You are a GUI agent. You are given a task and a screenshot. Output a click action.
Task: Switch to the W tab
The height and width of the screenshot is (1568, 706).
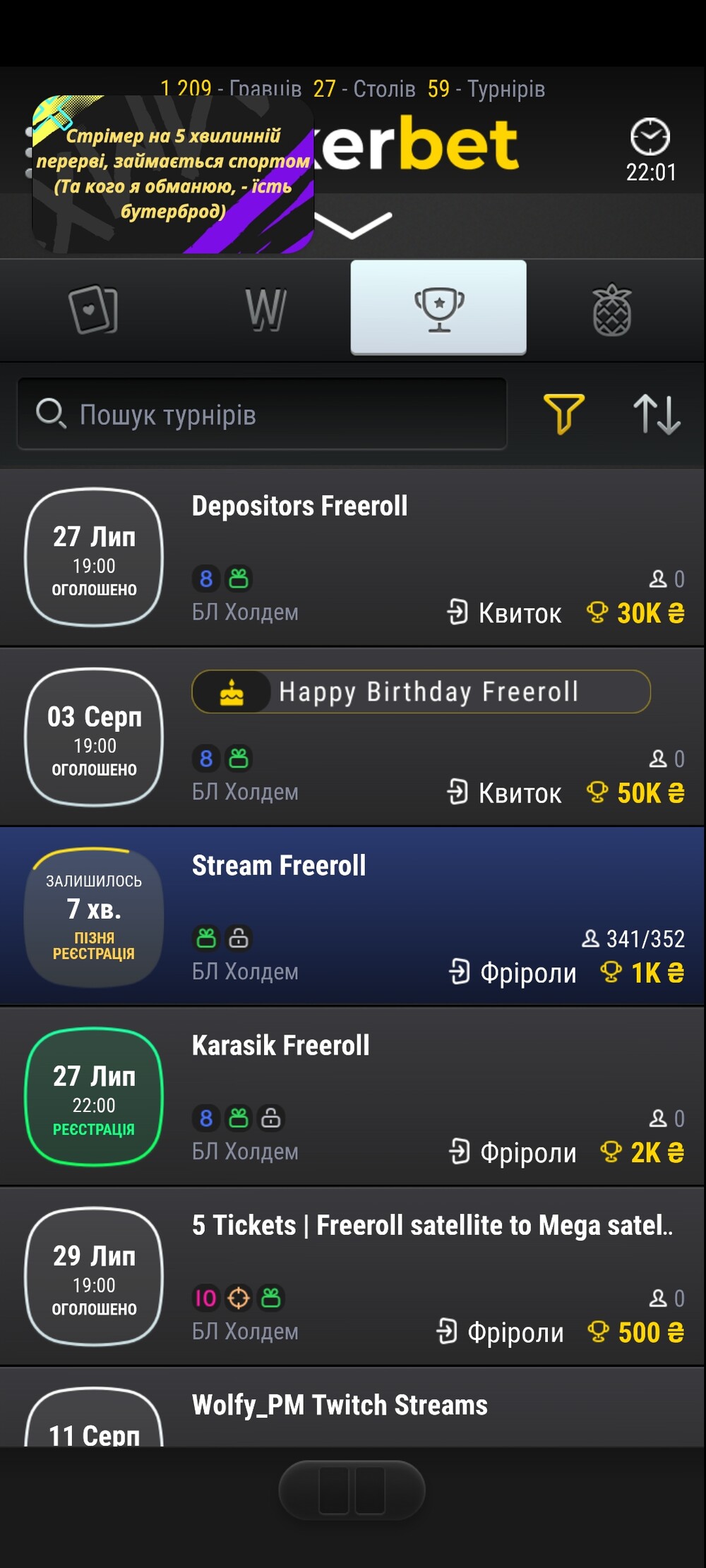[x=265, y=309]
